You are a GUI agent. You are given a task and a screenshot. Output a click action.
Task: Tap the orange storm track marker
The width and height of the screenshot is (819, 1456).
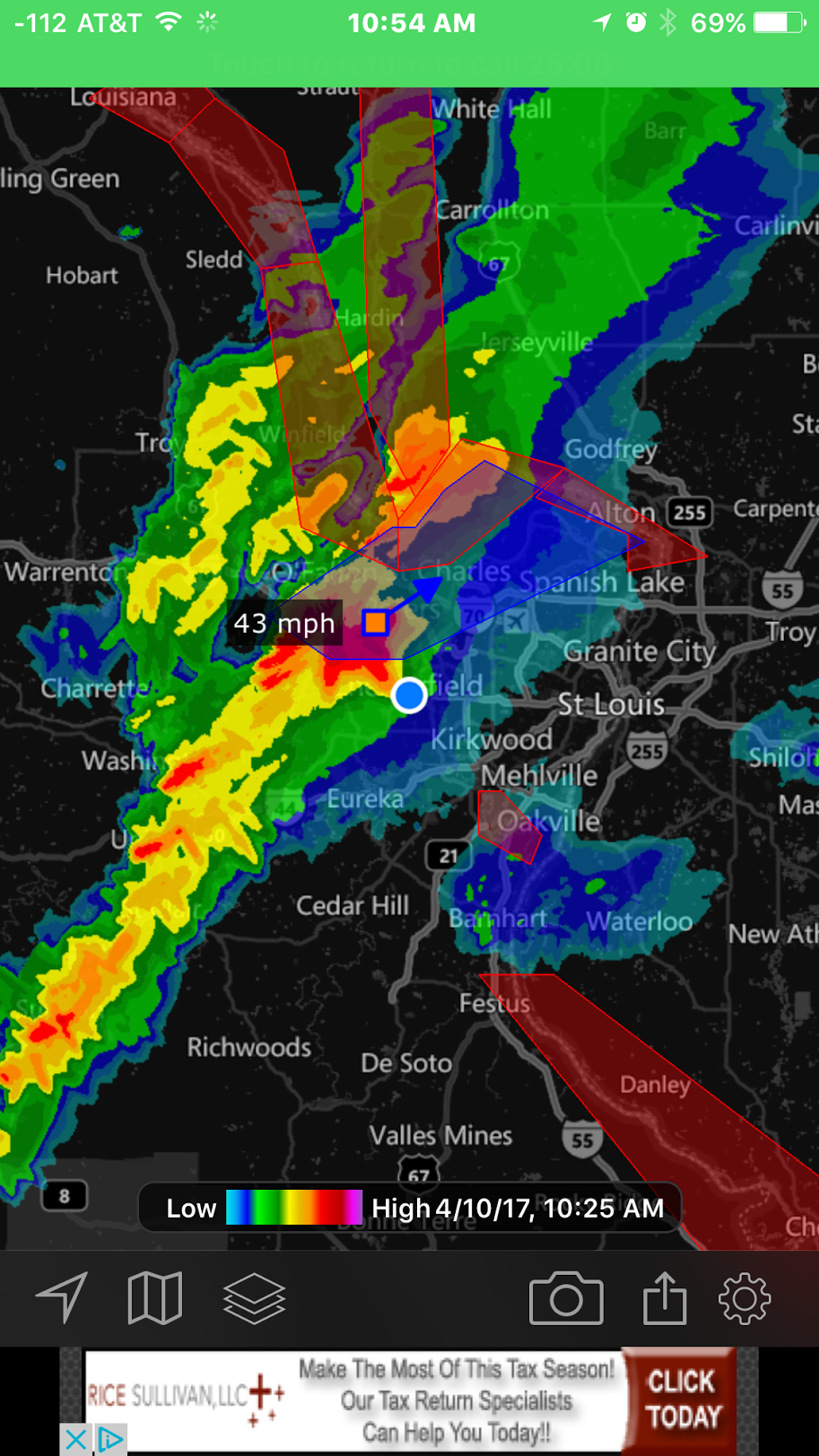375,621
